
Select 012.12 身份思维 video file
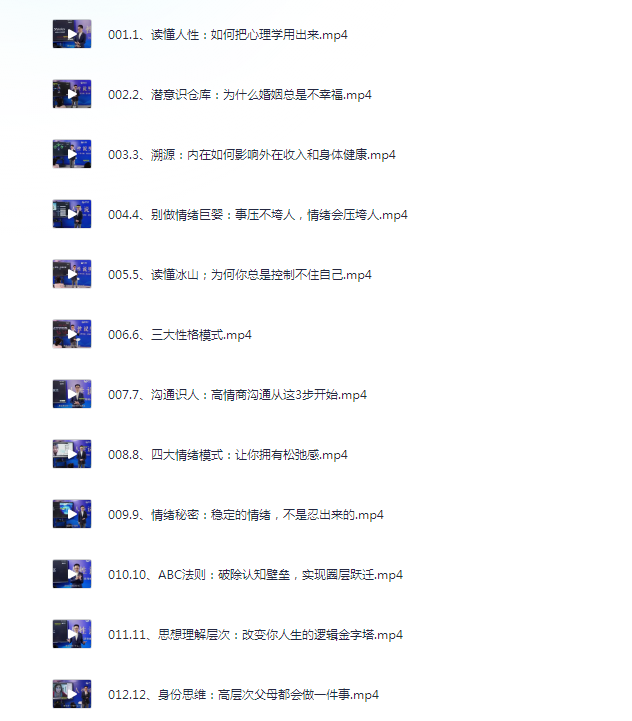coord(244,695)
